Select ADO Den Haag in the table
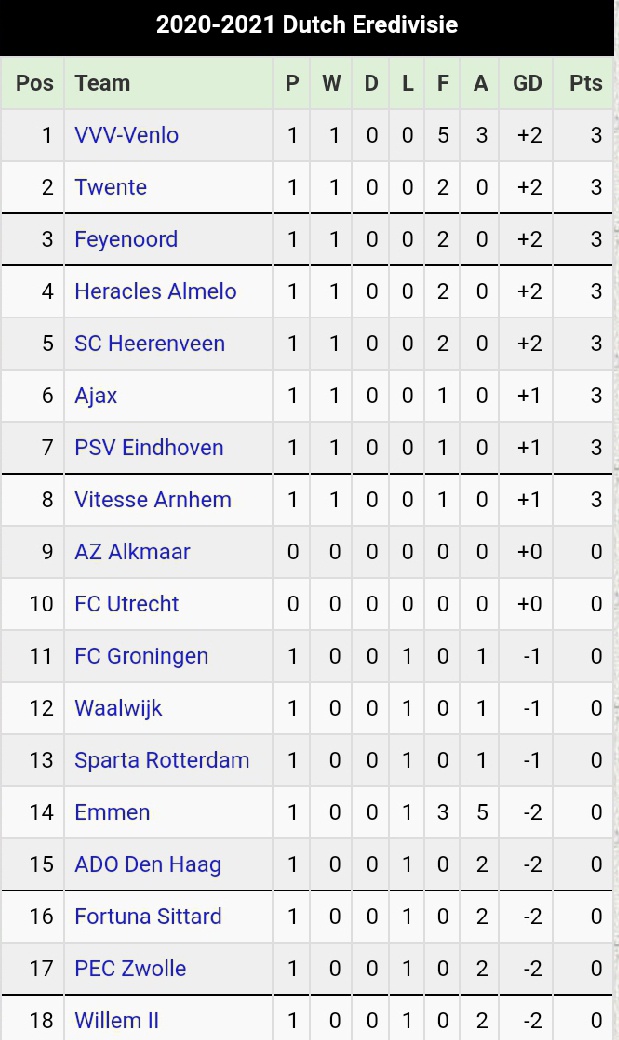619x1040 pixels. [147, 864]
